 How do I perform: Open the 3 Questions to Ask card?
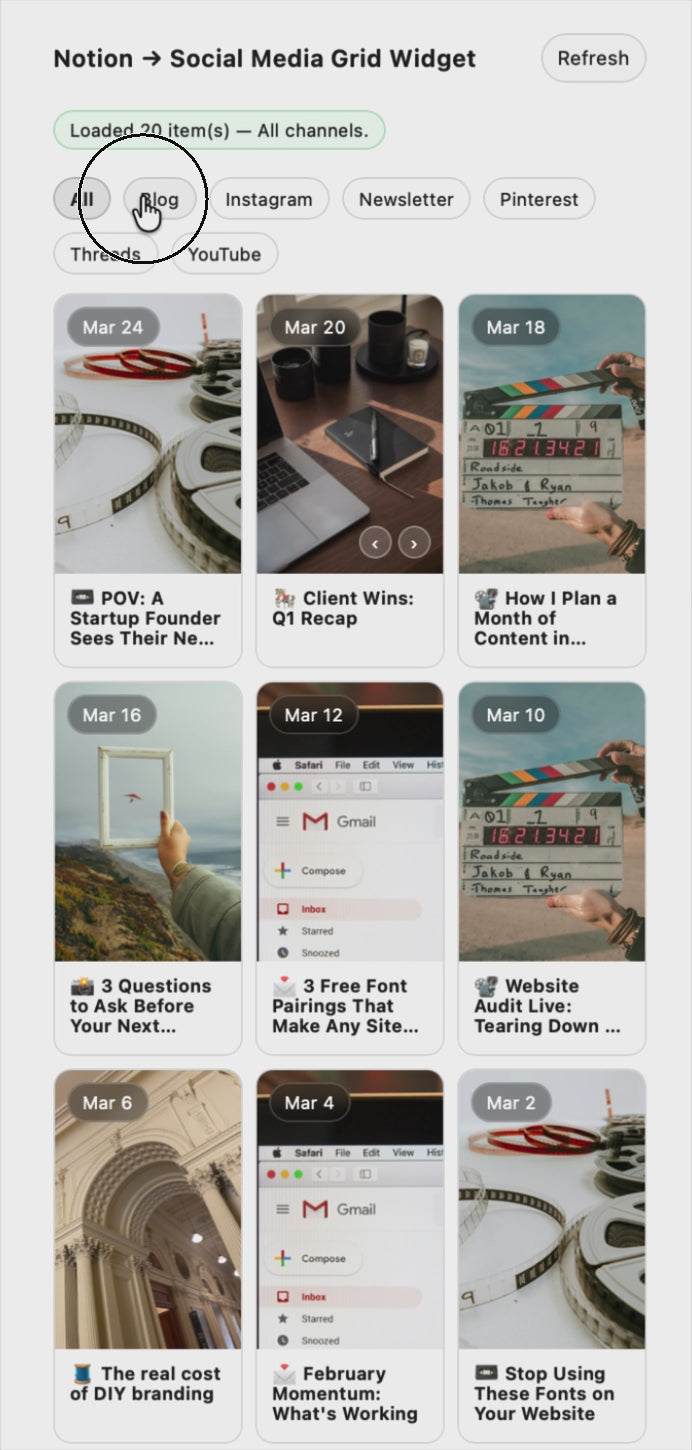pos(147,868)
